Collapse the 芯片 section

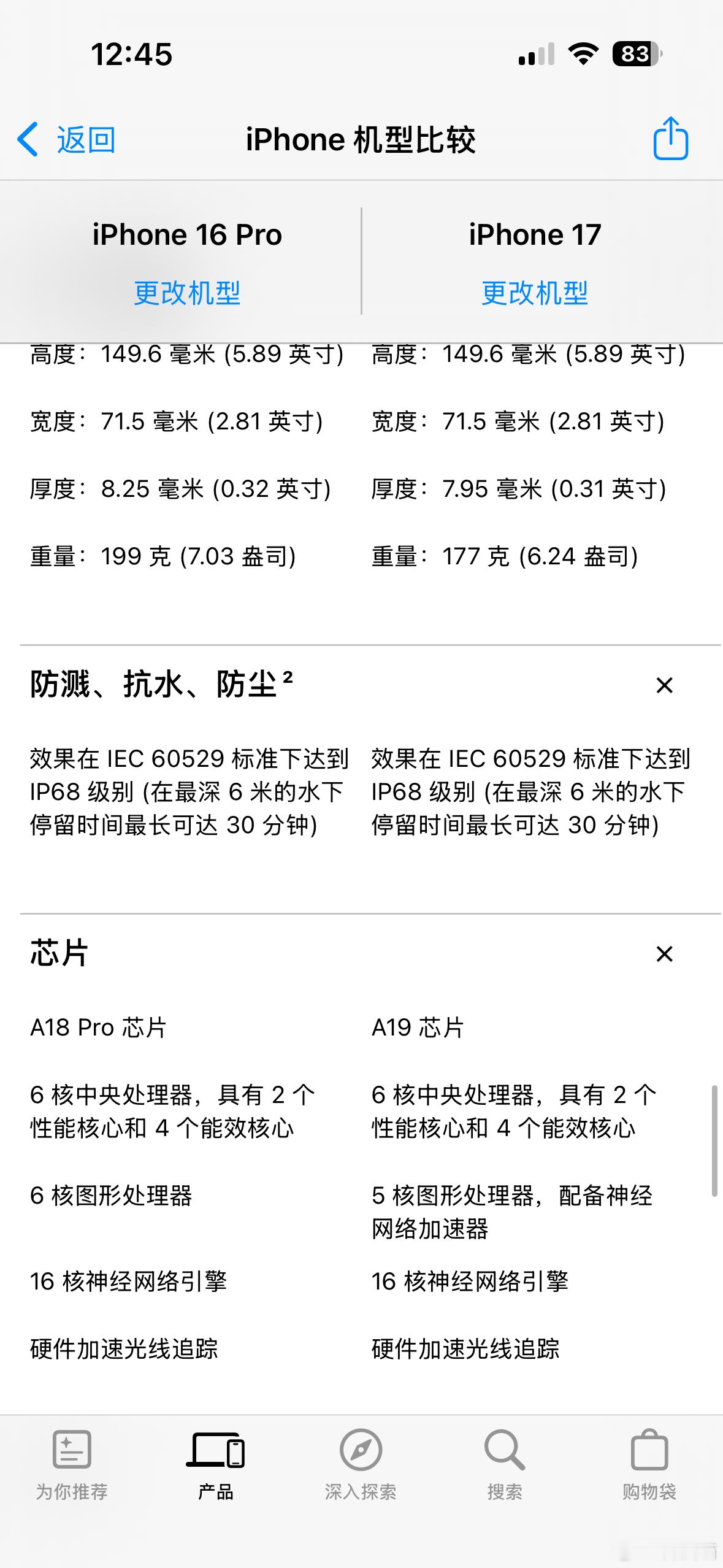click(x=665, y=954)
